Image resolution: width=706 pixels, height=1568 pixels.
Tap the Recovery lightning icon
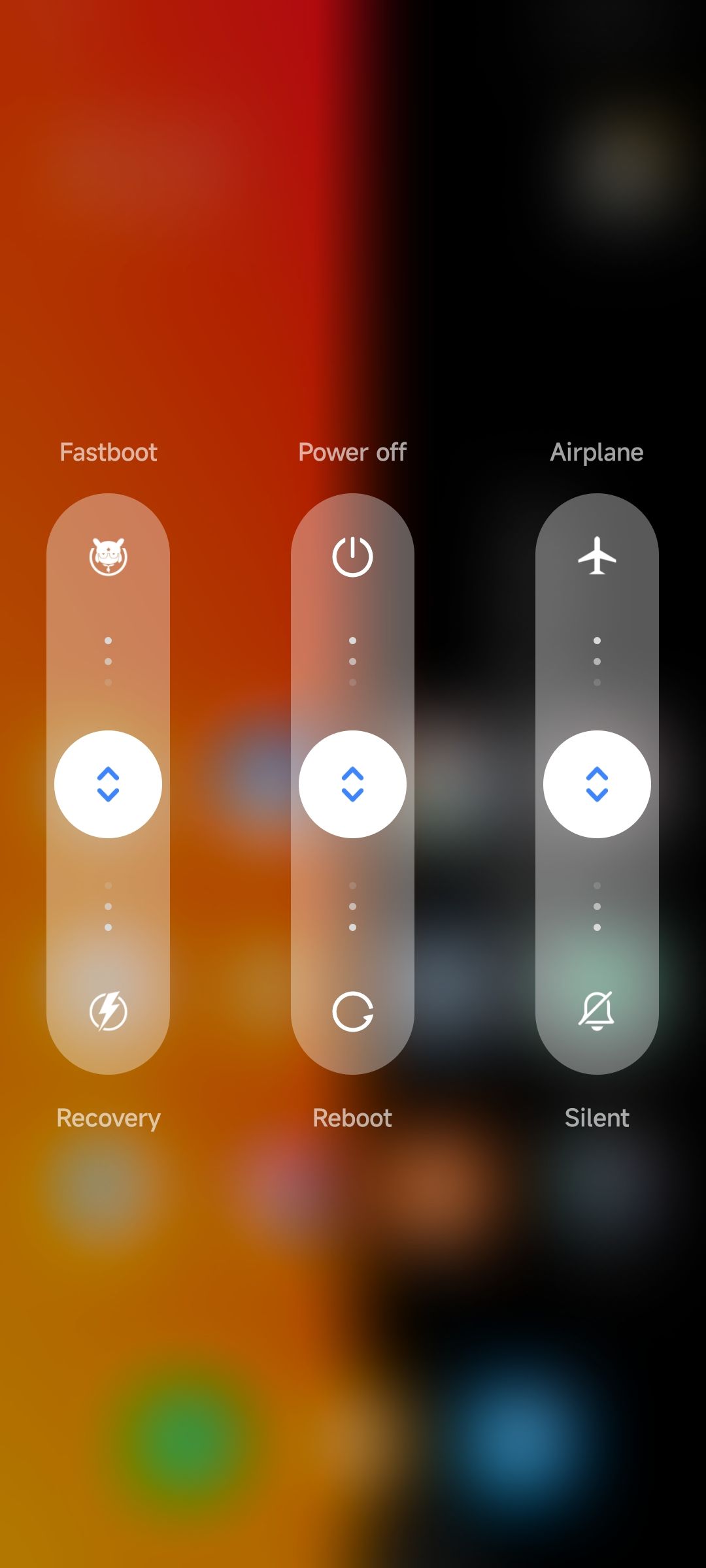click(x=108, y=1011)
